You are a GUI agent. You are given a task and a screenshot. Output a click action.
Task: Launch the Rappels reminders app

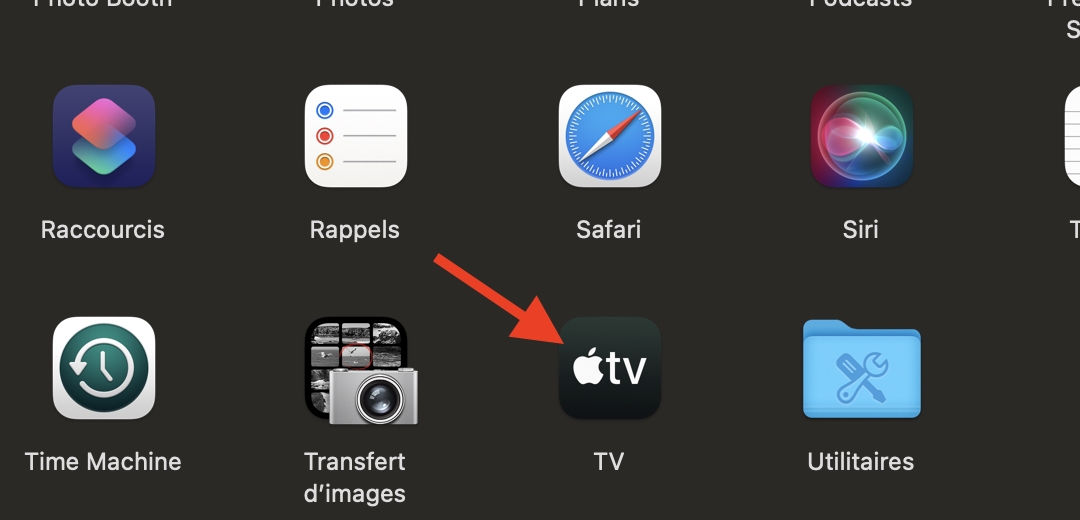(x=355, y=136)
